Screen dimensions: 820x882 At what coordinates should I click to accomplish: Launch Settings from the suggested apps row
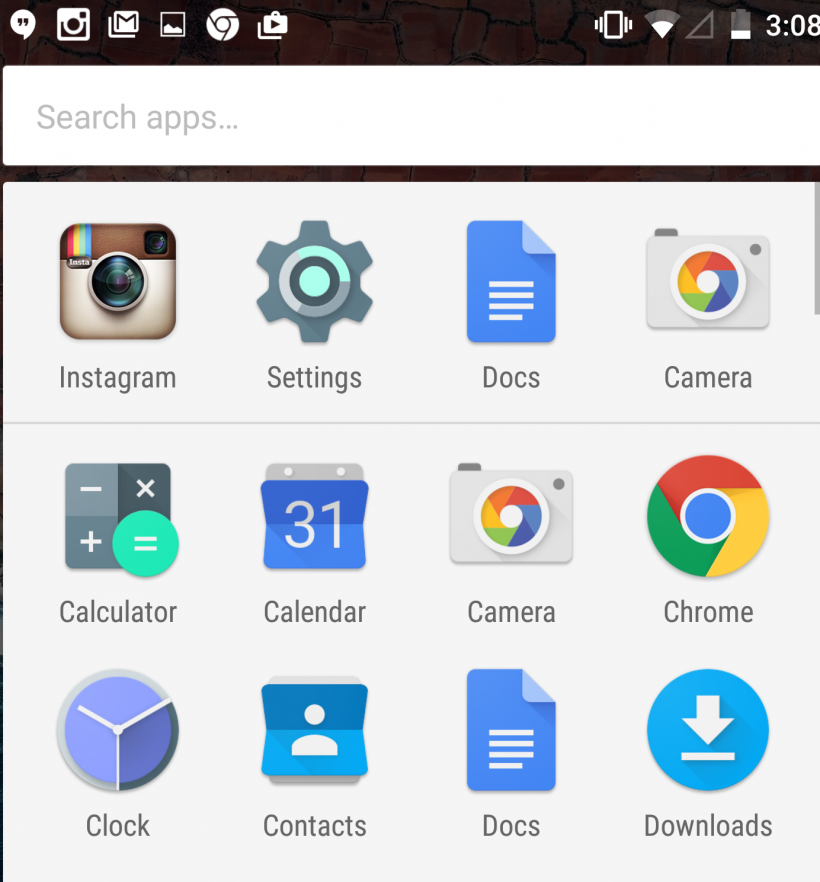(314, 282)
